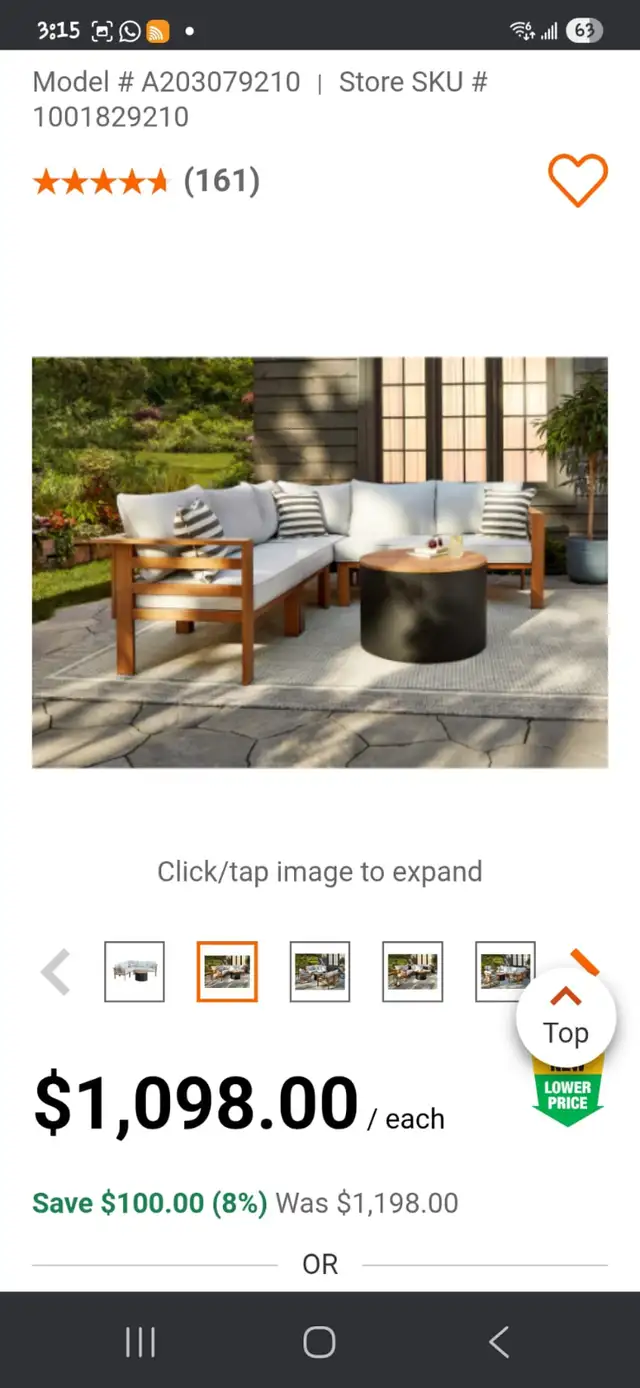Image resolution: width=640 pixels, height=1388 pixels.
Task: Go back using system navigation
Action: point(499,1342)
